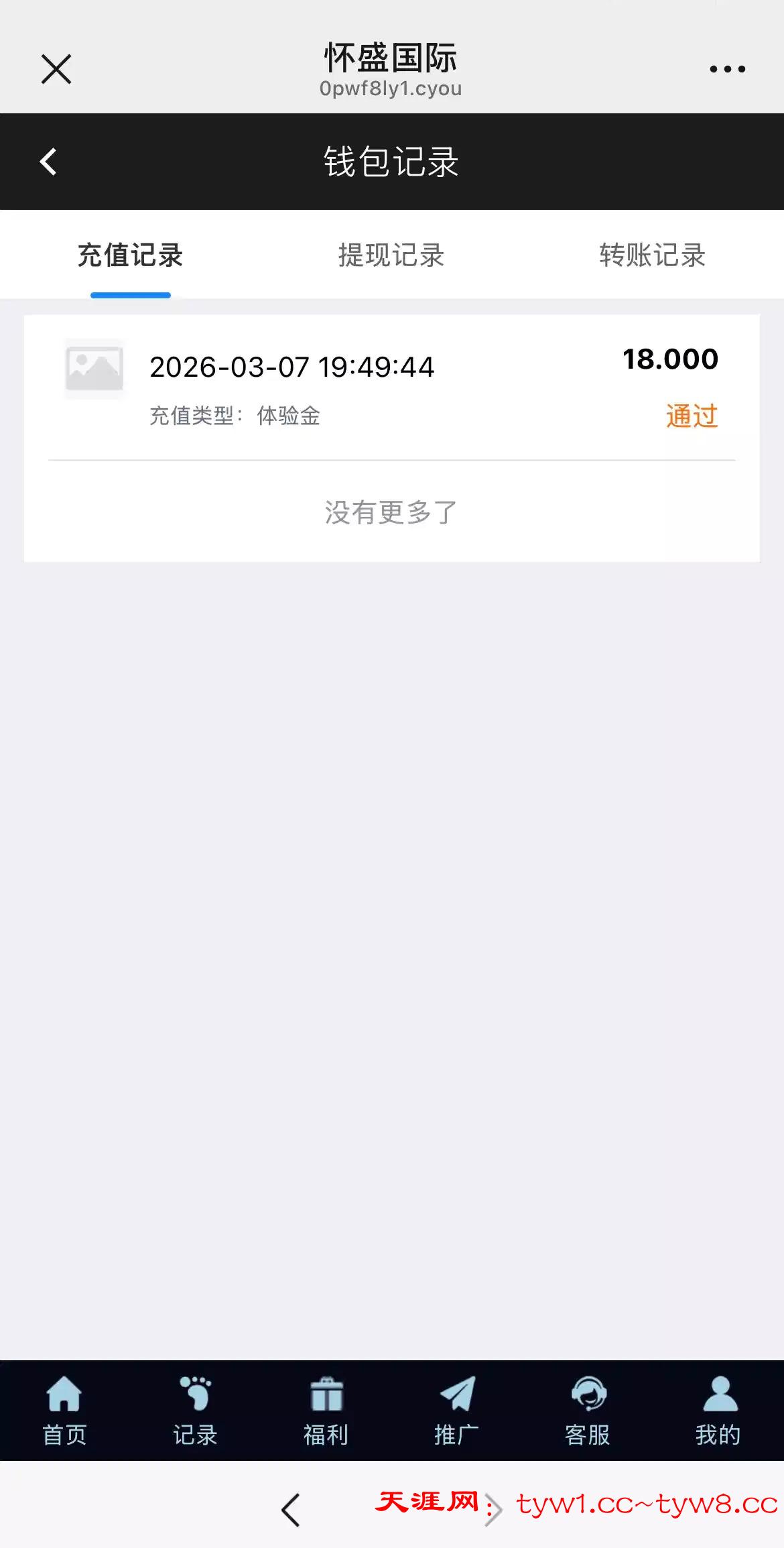Switch to the 转账记录 tab

pos(652,255)
